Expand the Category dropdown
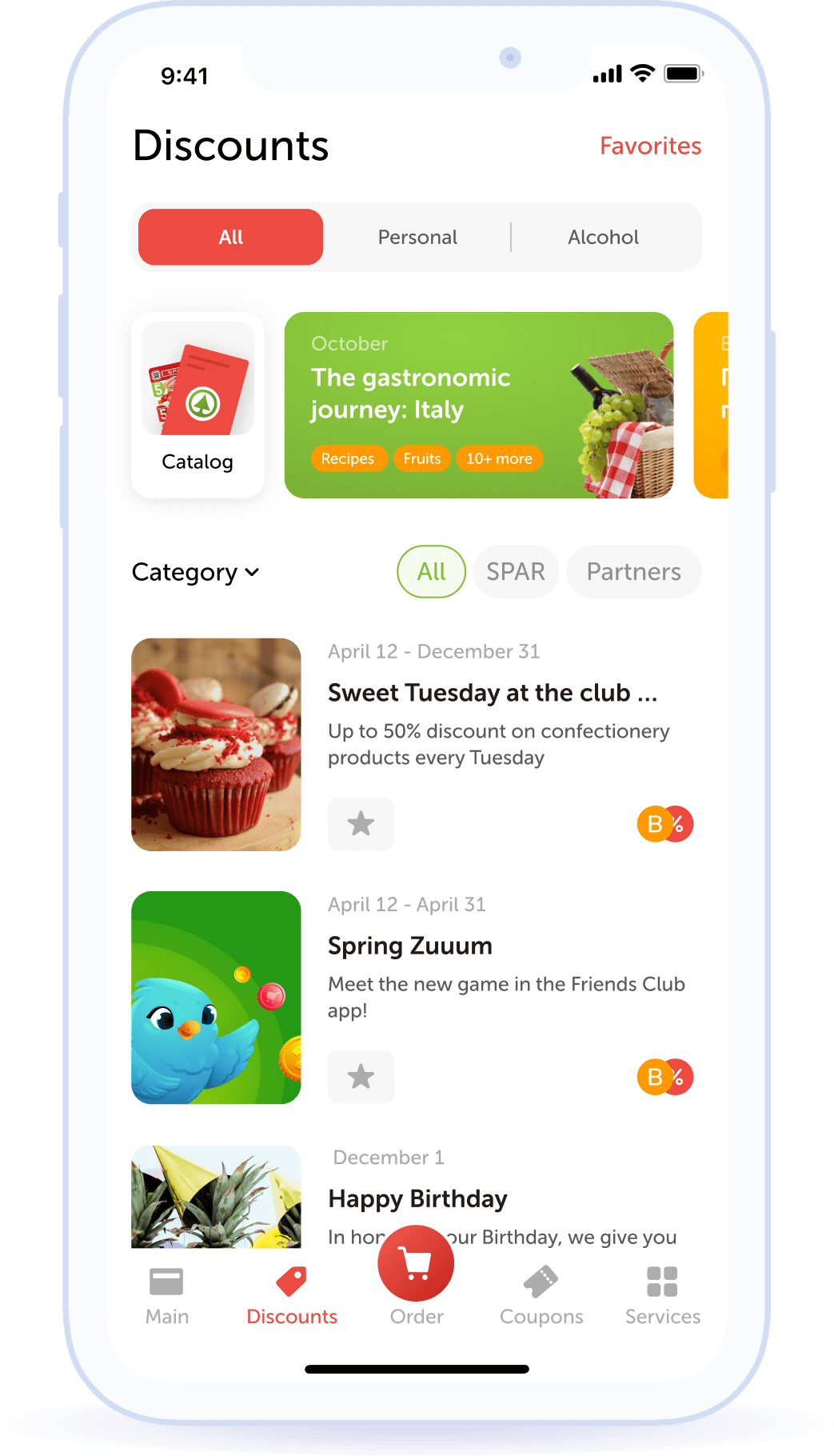This screenshot has width=834, height=1456. click(196, 572)
